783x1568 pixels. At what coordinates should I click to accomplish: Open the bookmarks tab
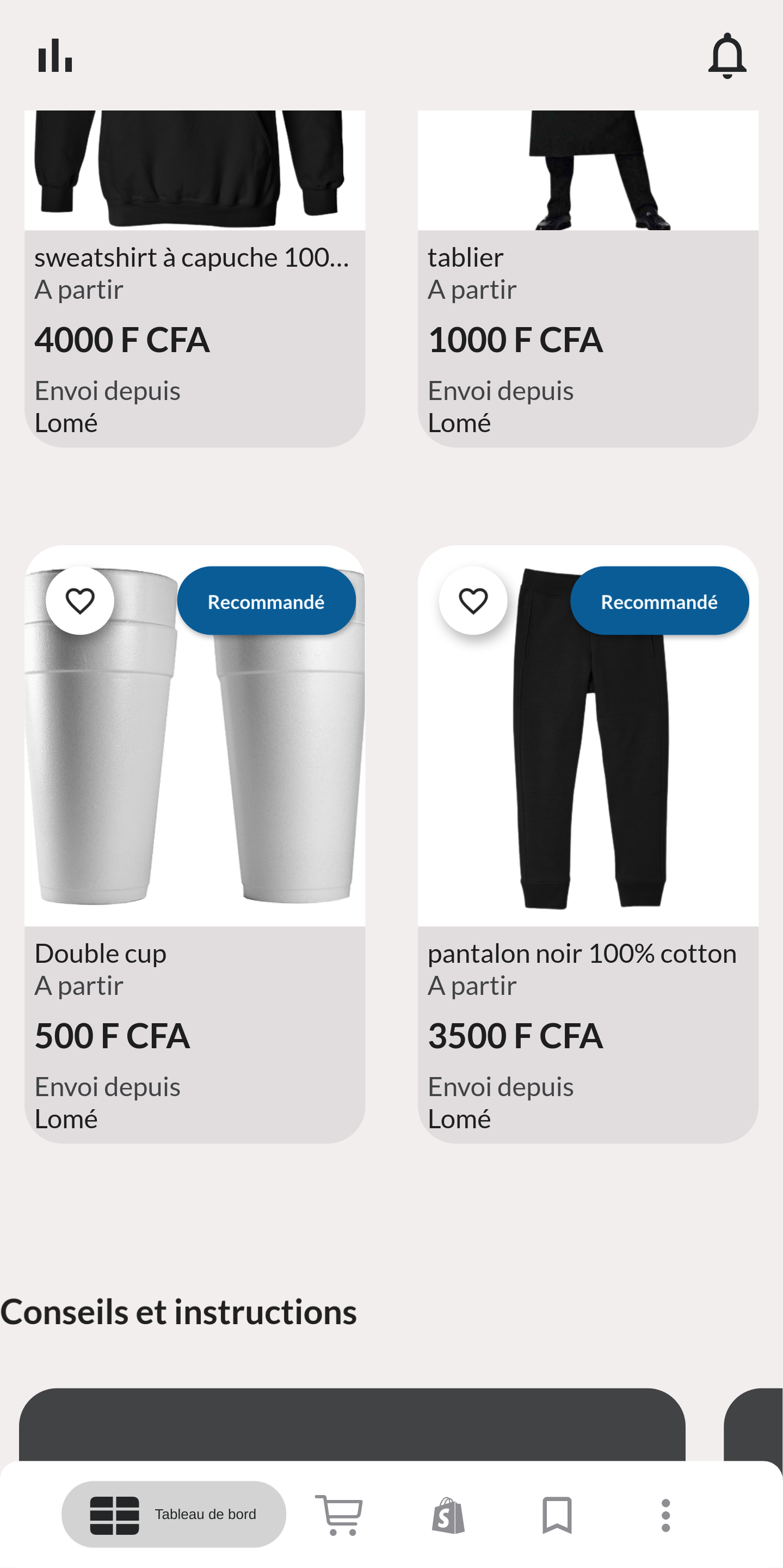point(557,1515)
